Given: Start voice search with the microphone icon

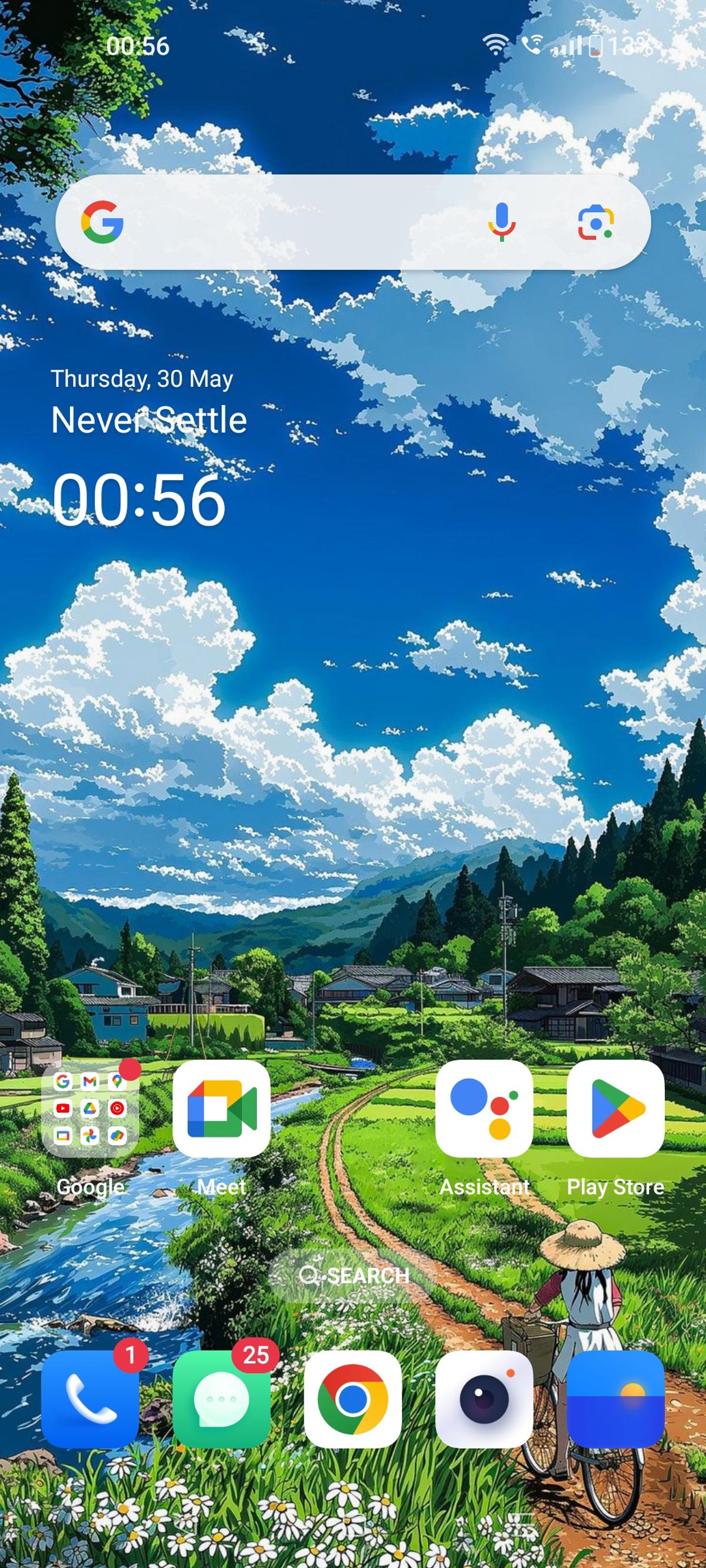Looking at the screenshot, I should tap(501, 222).
